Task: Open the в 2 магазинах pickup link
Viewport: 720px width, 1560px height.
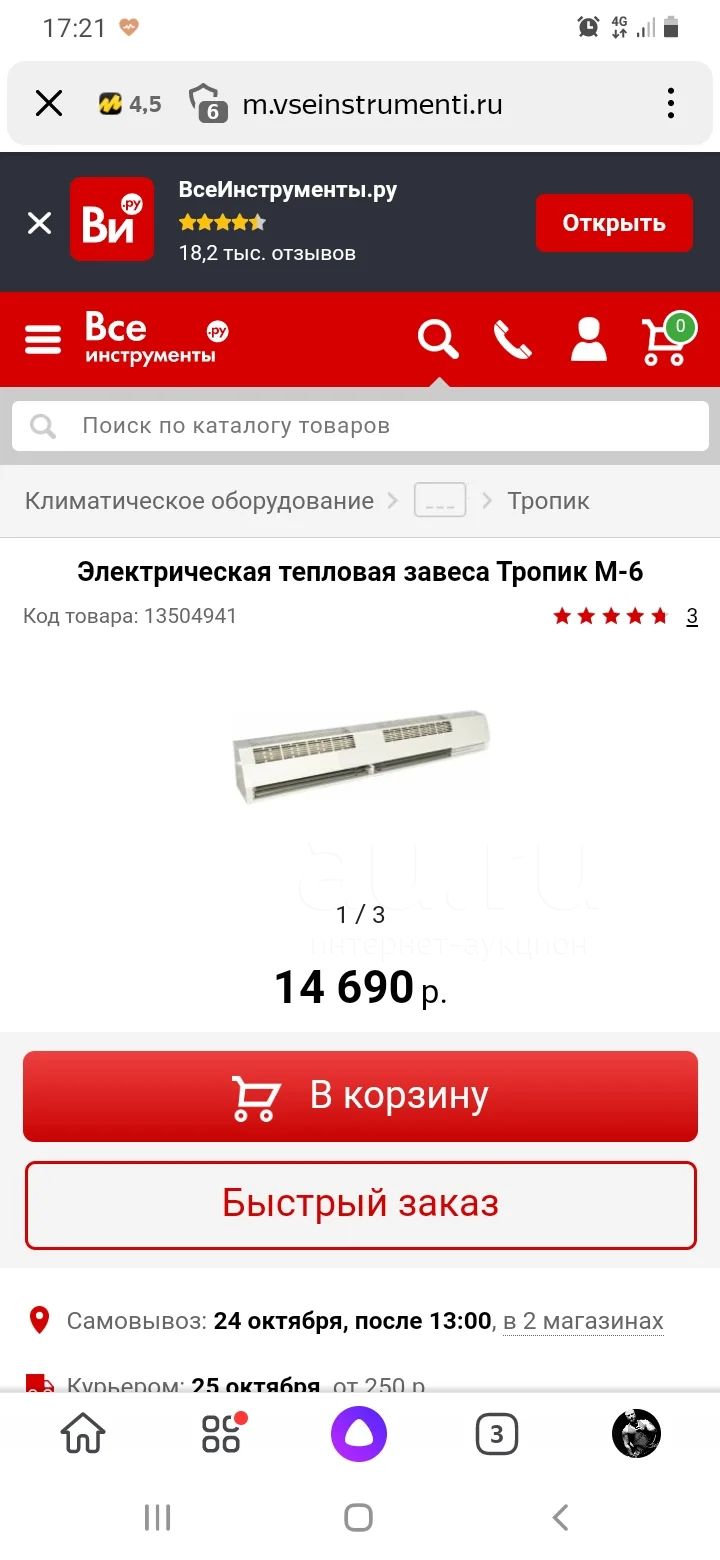Action: pyautogui.click(x=583, y=1321)
